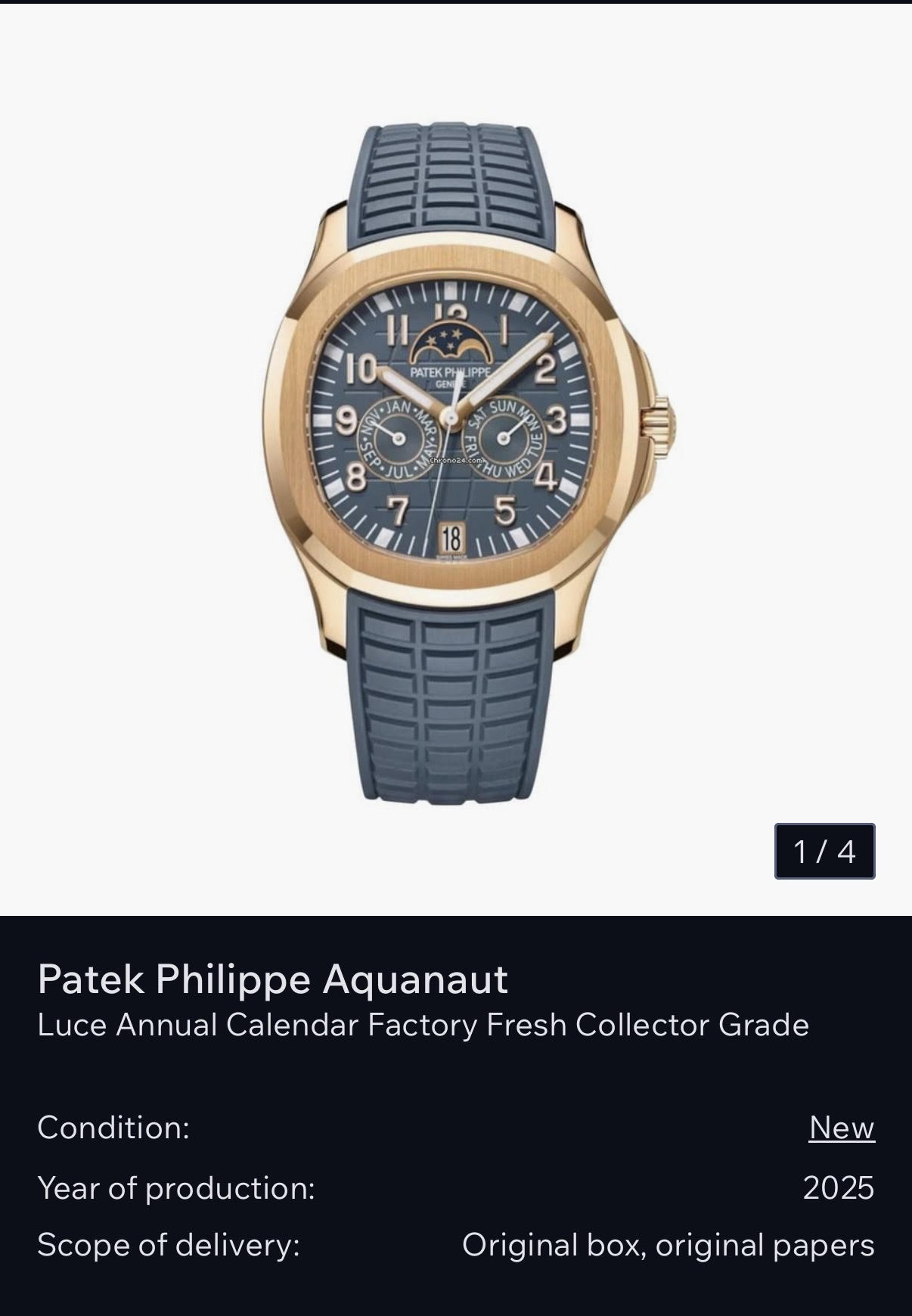Tap the 1 / 4 image counter badge

click(x=824, y=852)
